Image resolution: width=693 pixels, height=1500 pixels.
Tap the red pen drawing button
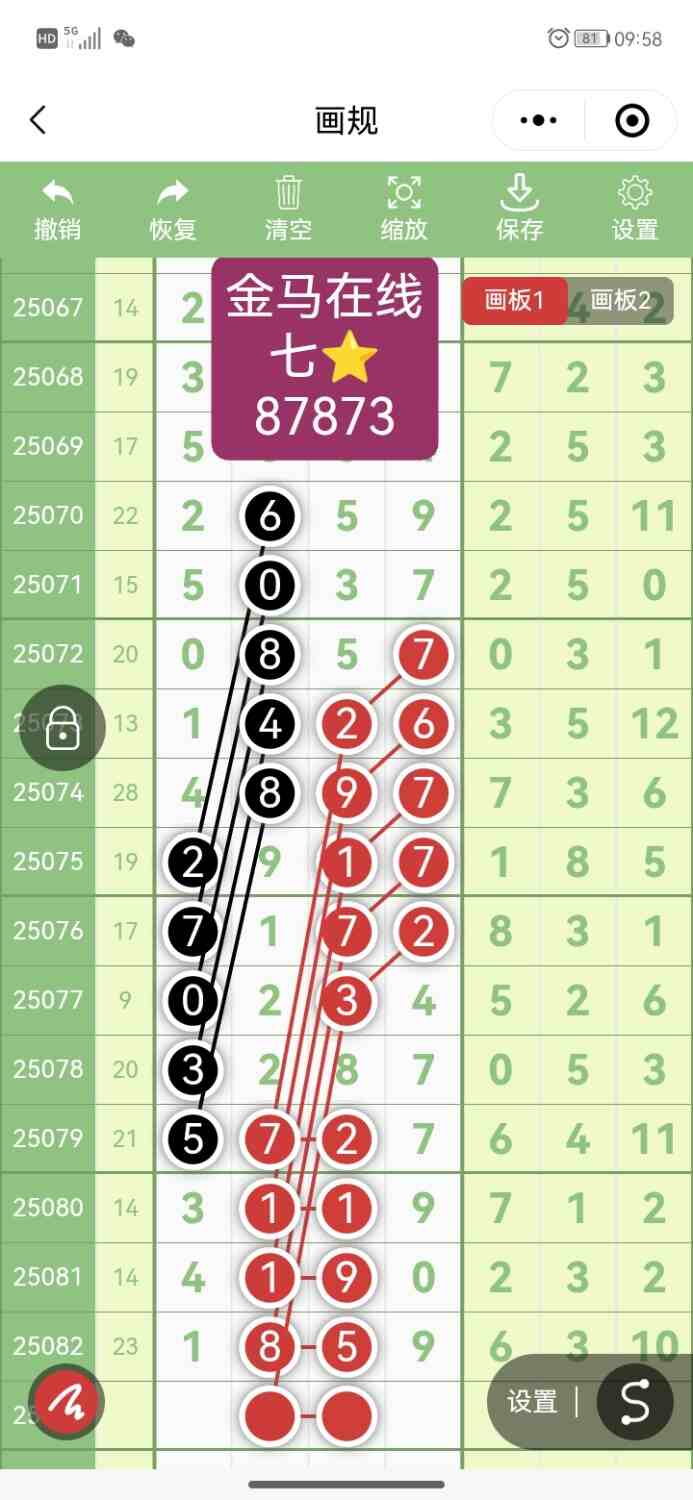pos(67,1402)
